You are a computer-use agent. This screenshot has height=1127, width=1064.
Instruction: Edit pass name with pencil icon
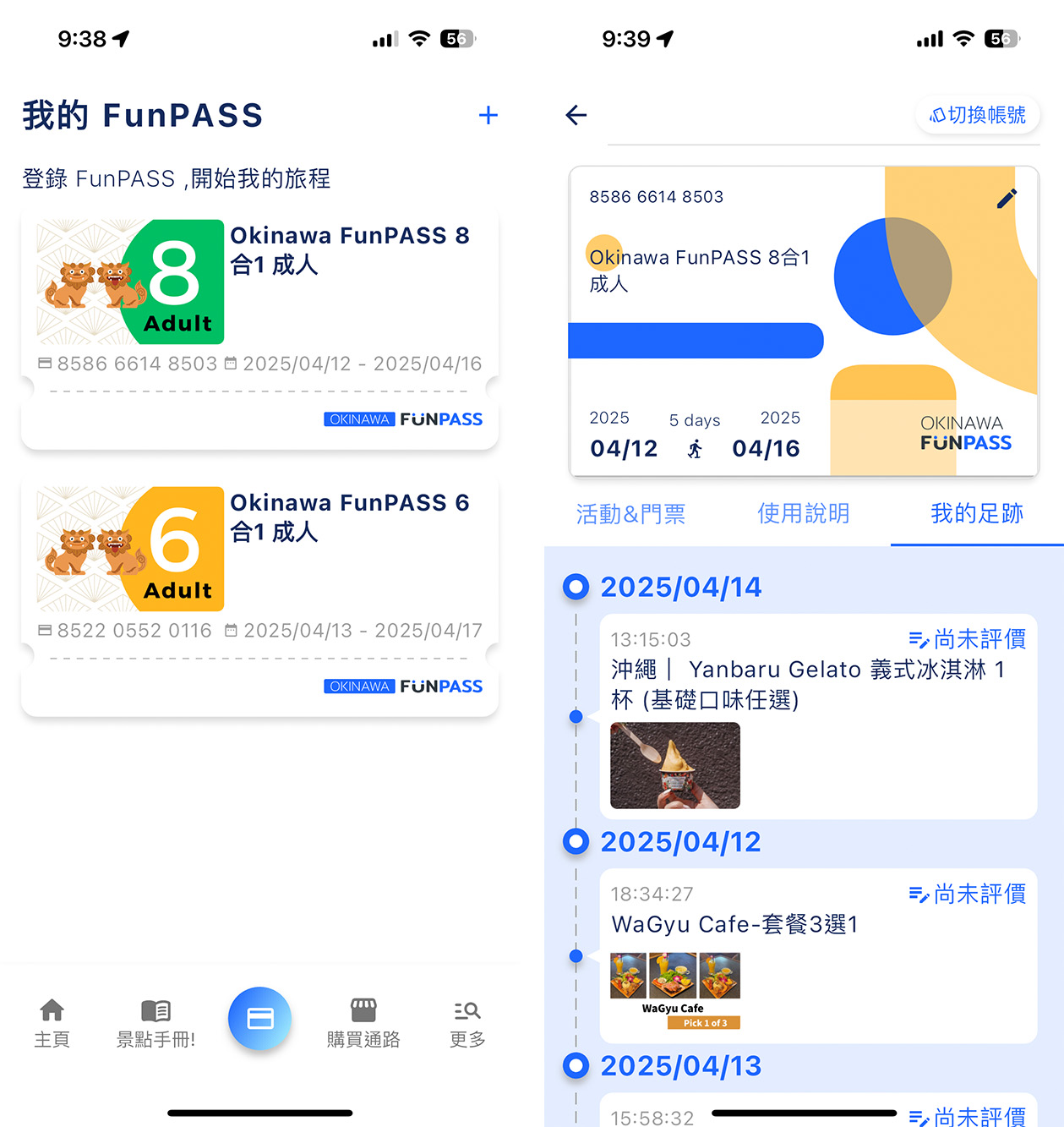[x=1007, y=199]
